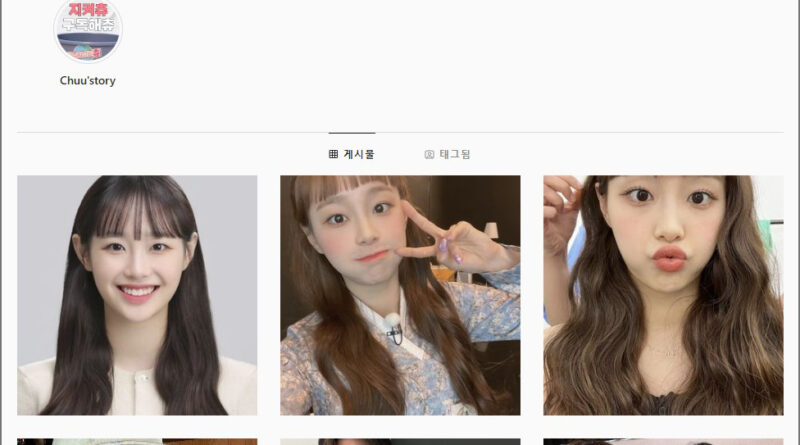The width and height of the screenshot is (800, 445).
Task: Open the post with the pouting selfie
Action: (663, 295)
